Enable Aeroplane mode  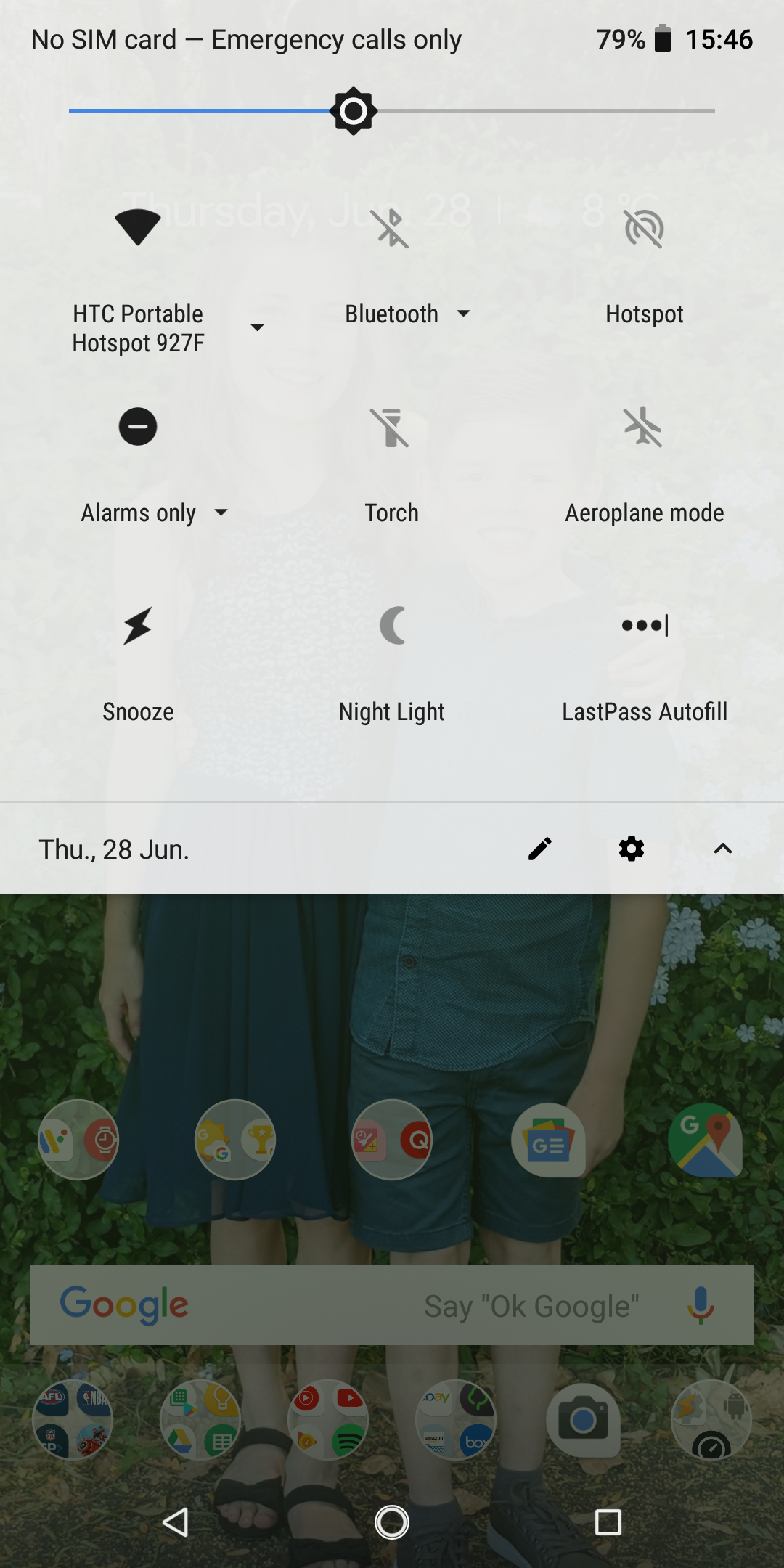(645, 427)
